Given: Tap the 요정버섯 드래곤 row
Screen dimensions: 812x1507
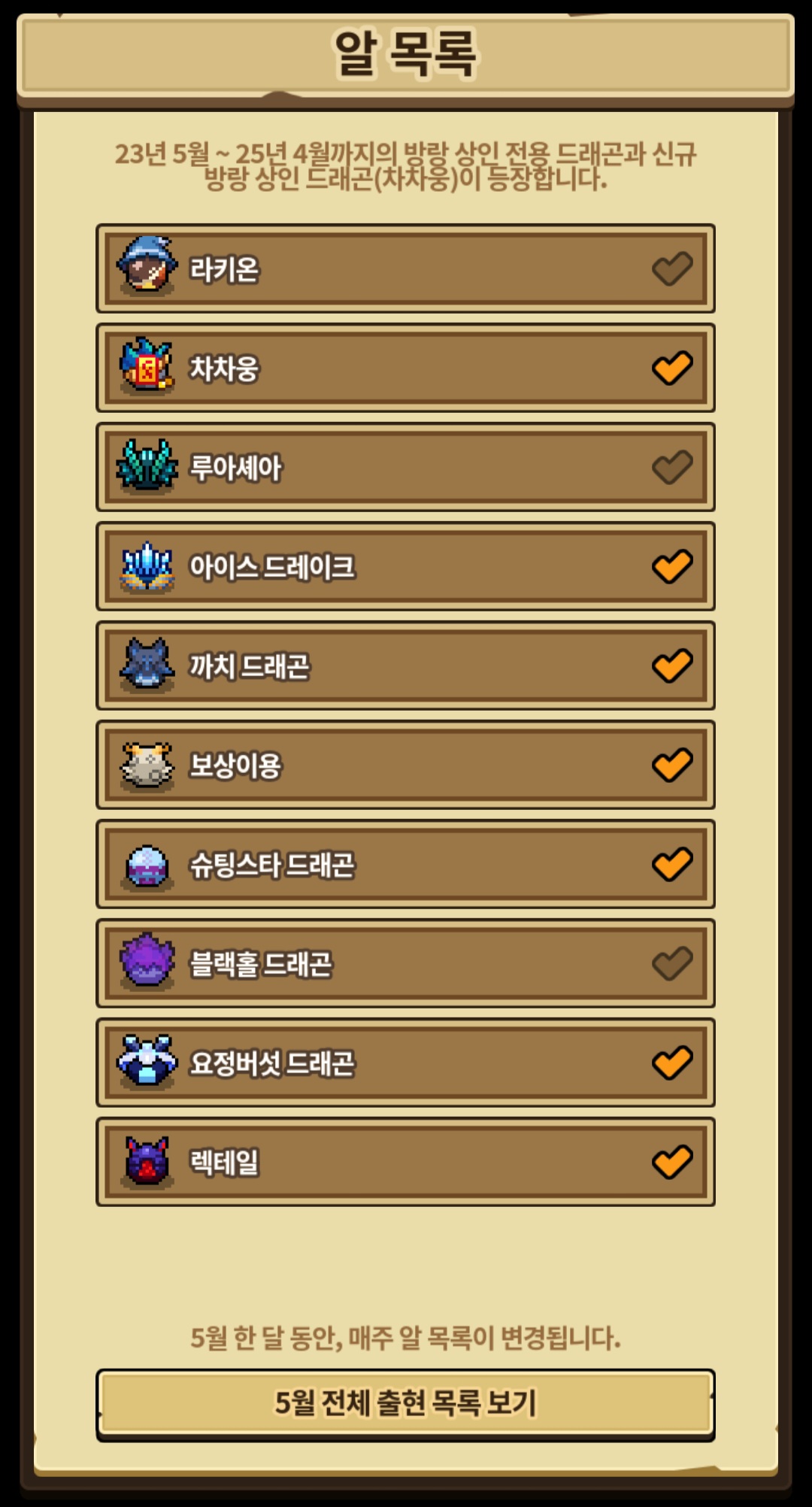Looking at the screenshot, I should 405,1063.
